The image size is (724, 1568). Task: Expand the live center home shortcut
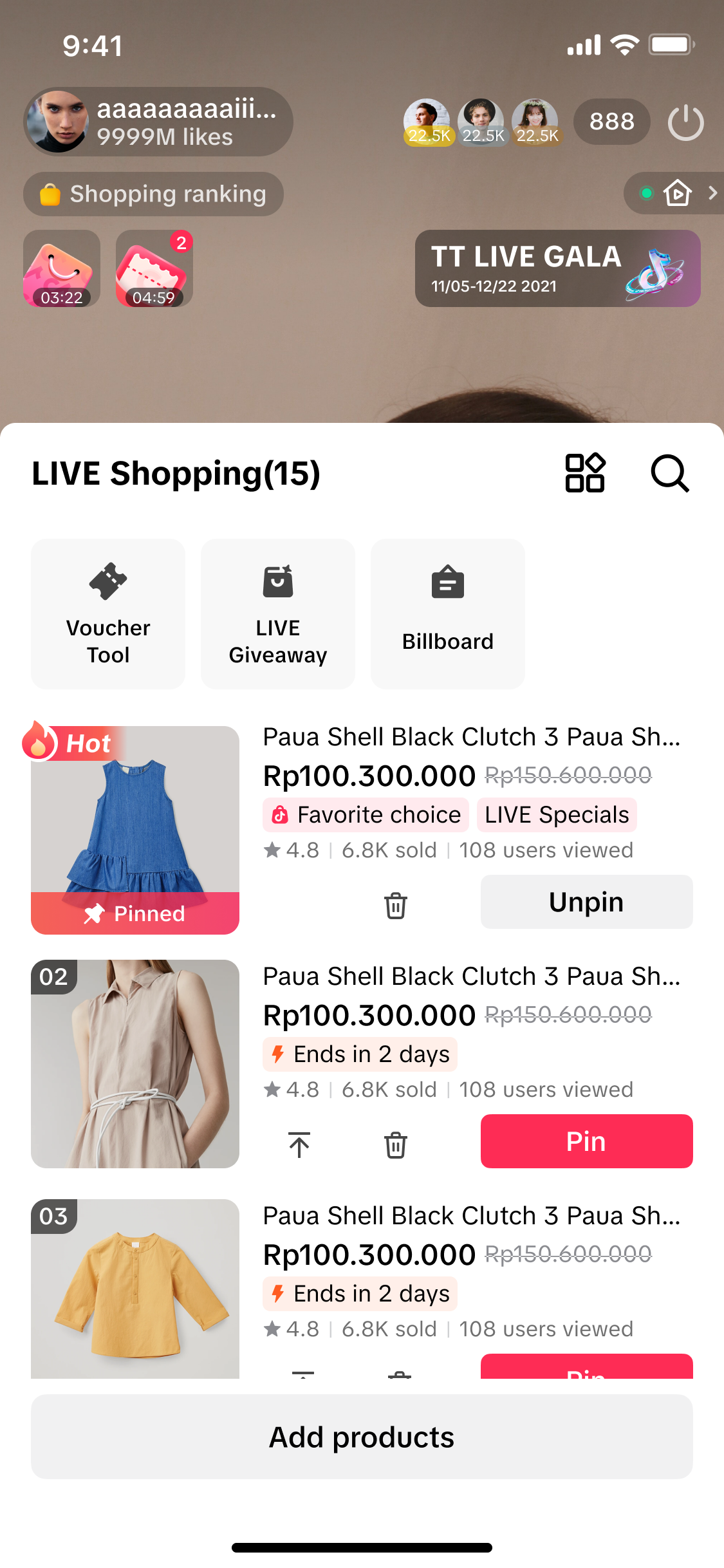pos(675,193)
